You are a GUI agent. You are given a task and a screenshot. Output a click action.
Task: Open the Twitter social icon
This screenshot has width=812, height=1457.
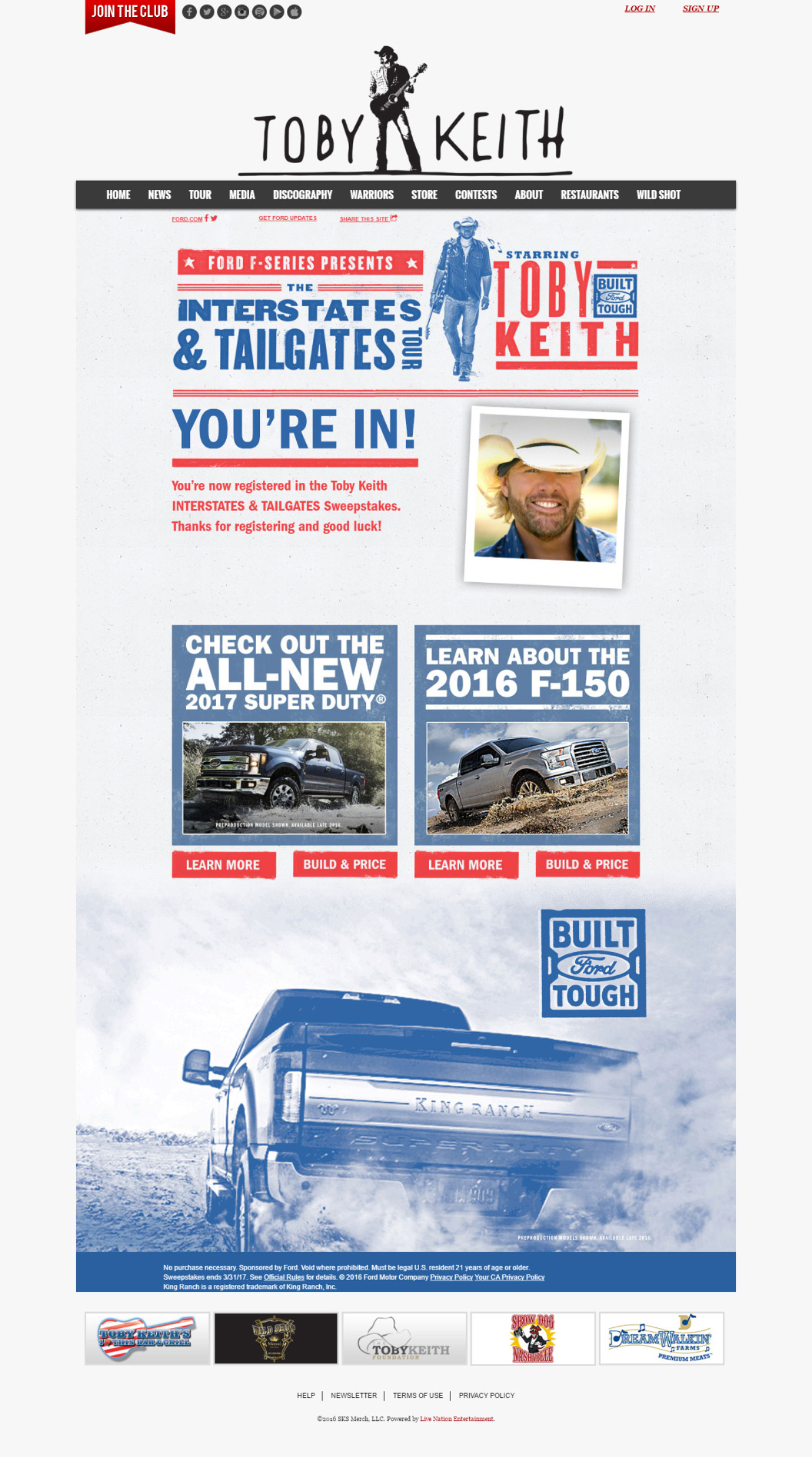point(207,12)
